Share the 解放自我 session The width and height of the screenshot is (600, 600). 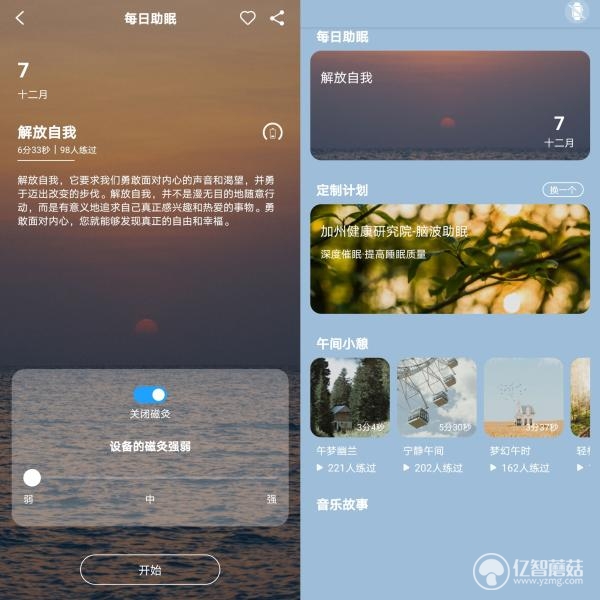277,18
